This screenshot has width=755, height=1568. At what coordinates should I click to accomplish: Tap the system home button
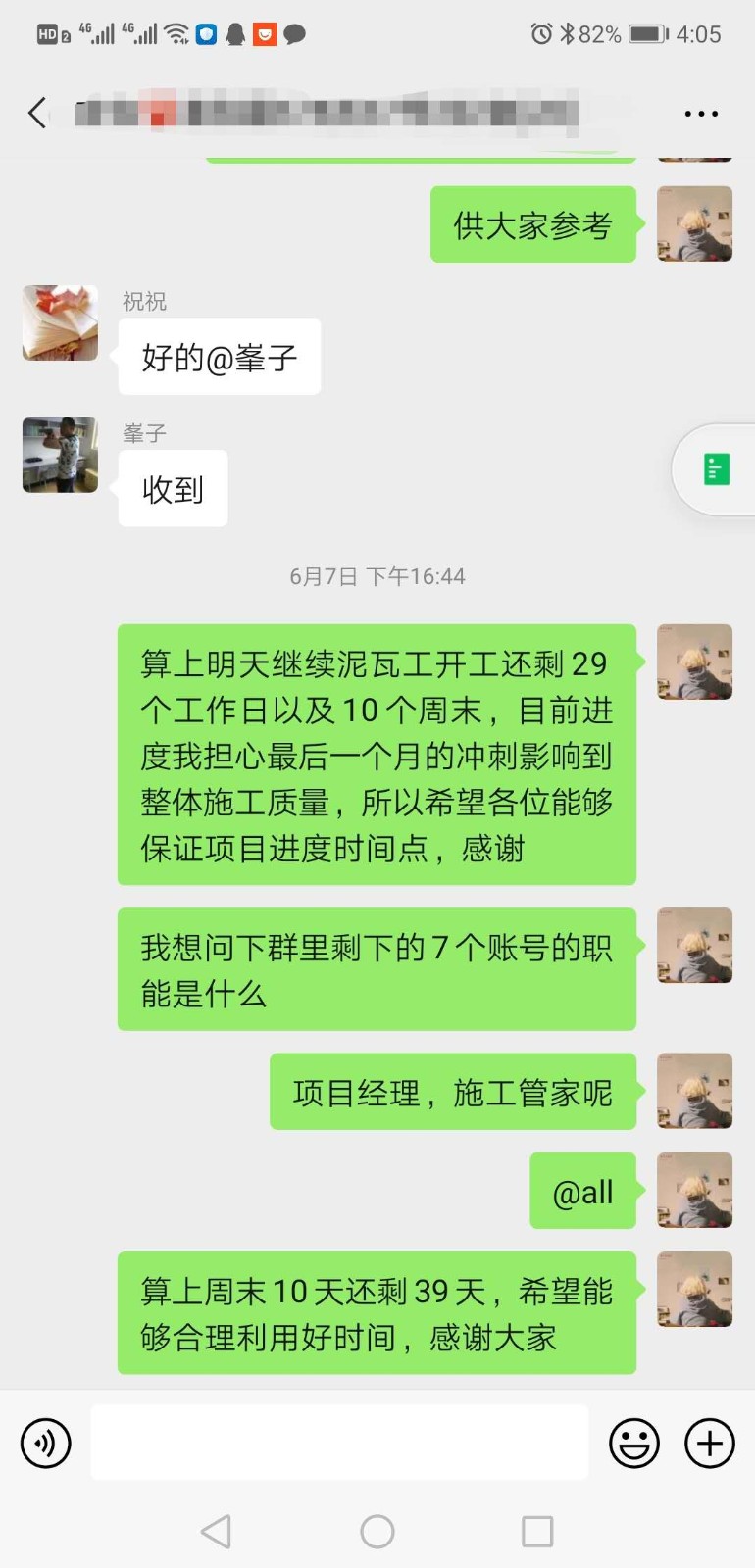click(377, 1531)
